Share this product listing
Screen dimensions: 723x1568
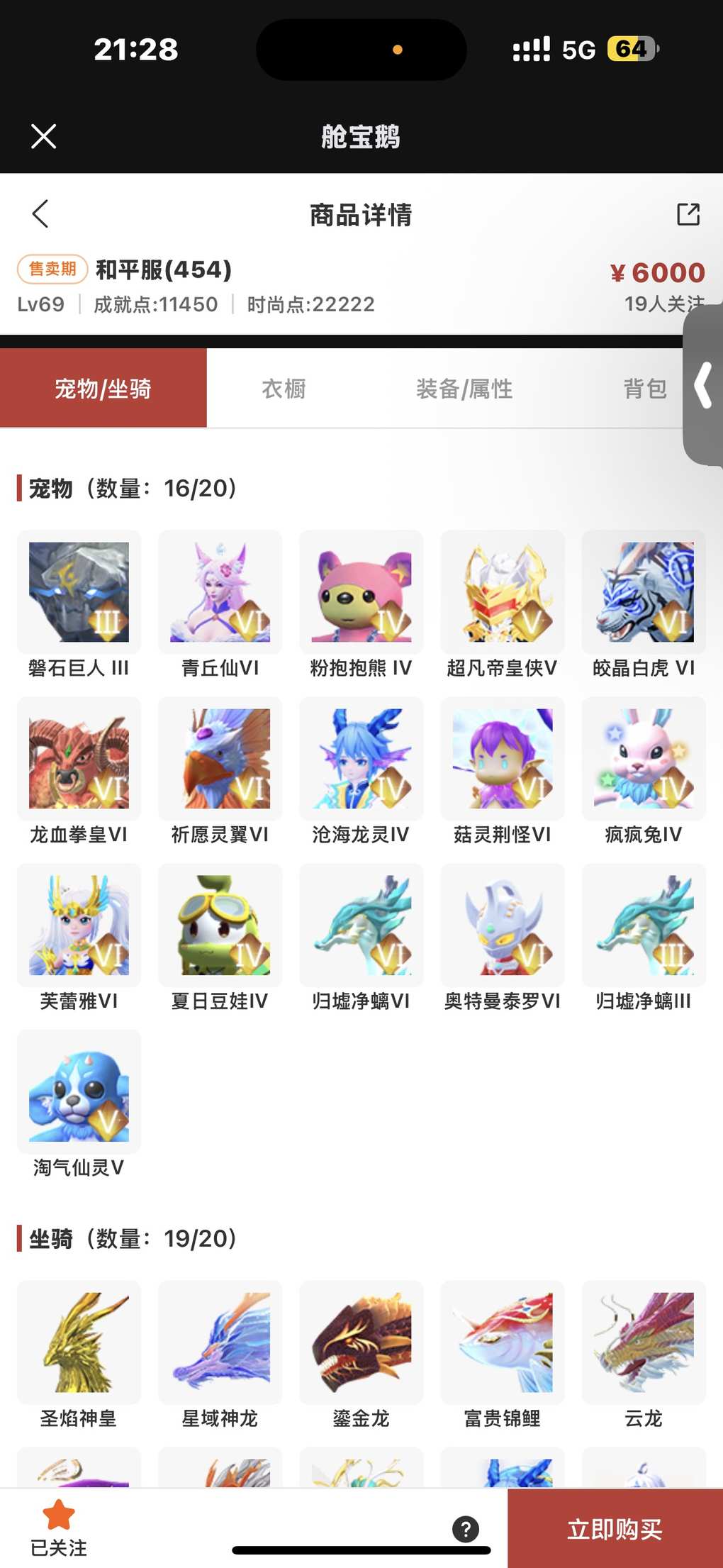688,213
